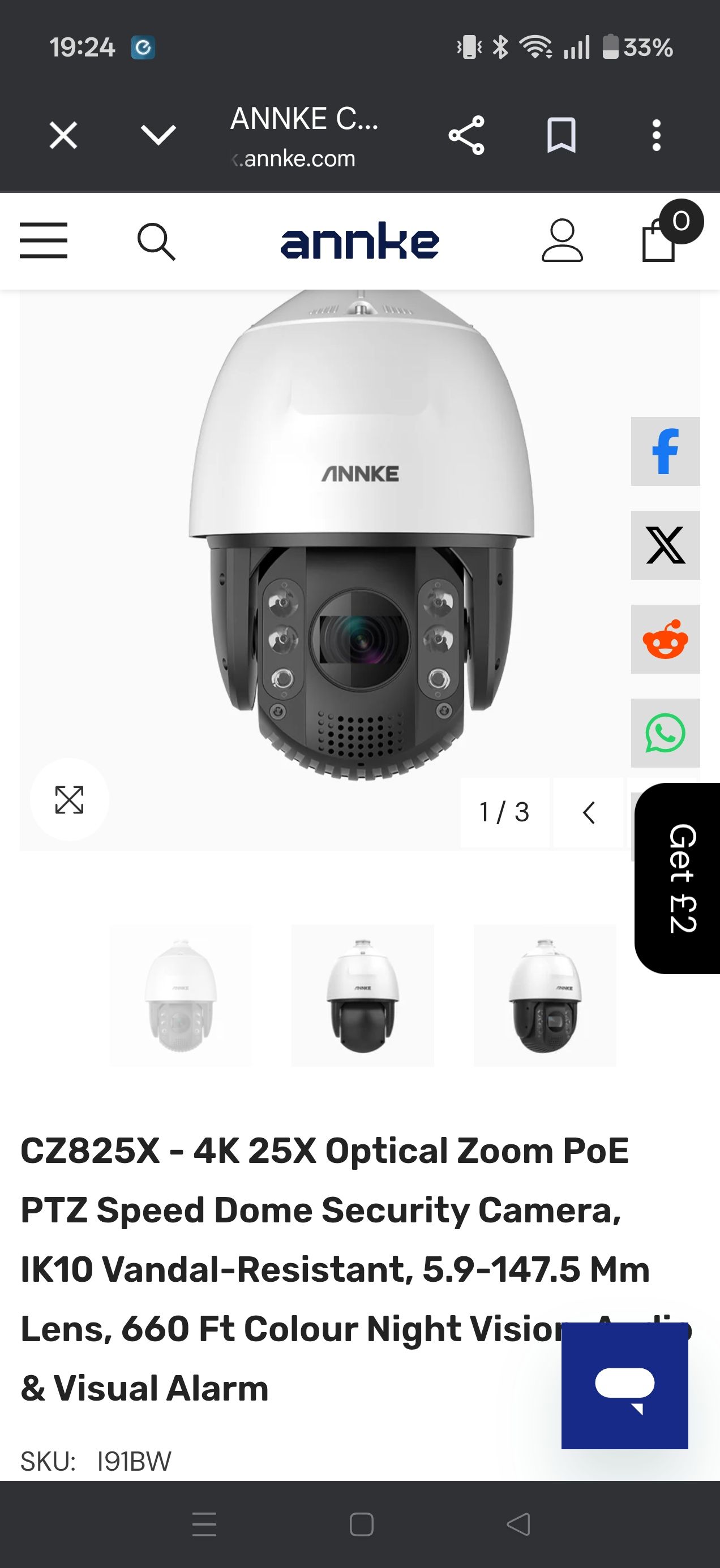Go back using the system back button

(x=518, y=1524)
